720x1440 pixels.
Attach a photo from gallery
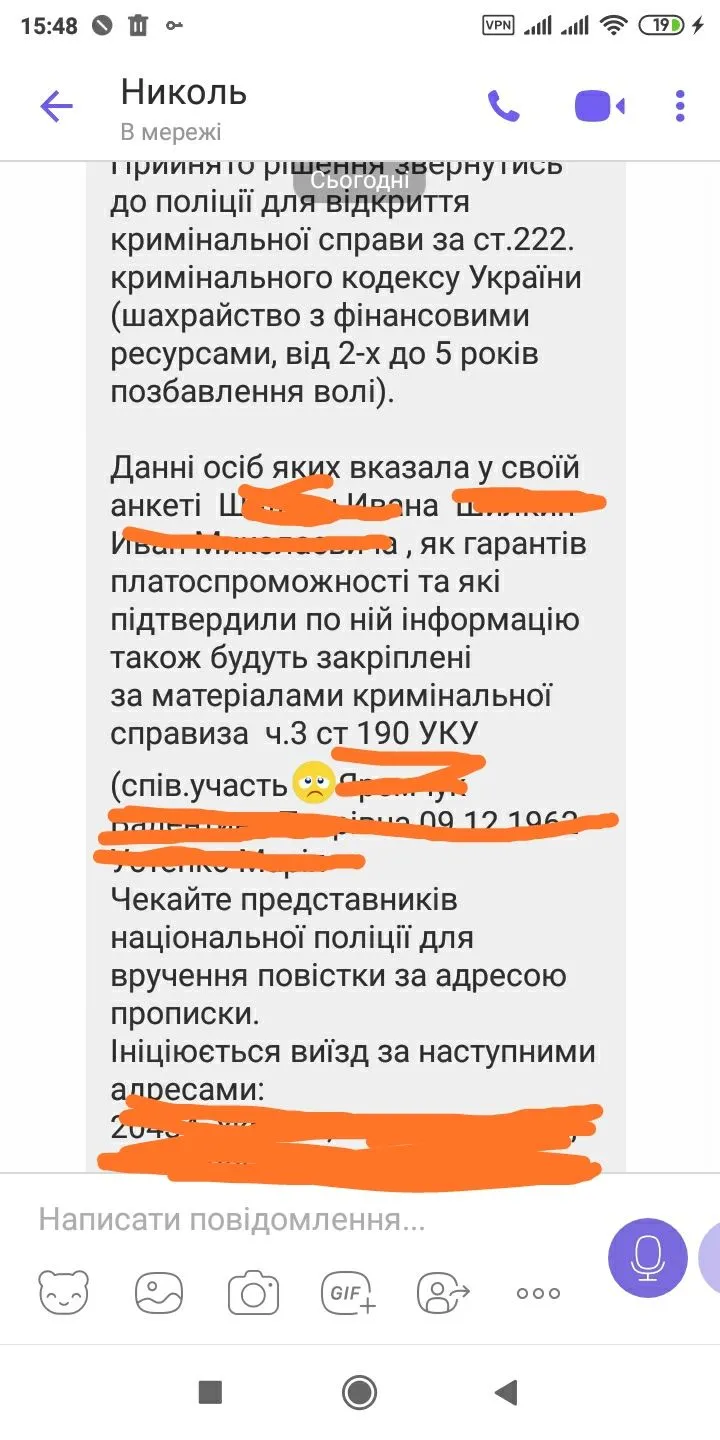[x=159, y=1293]
